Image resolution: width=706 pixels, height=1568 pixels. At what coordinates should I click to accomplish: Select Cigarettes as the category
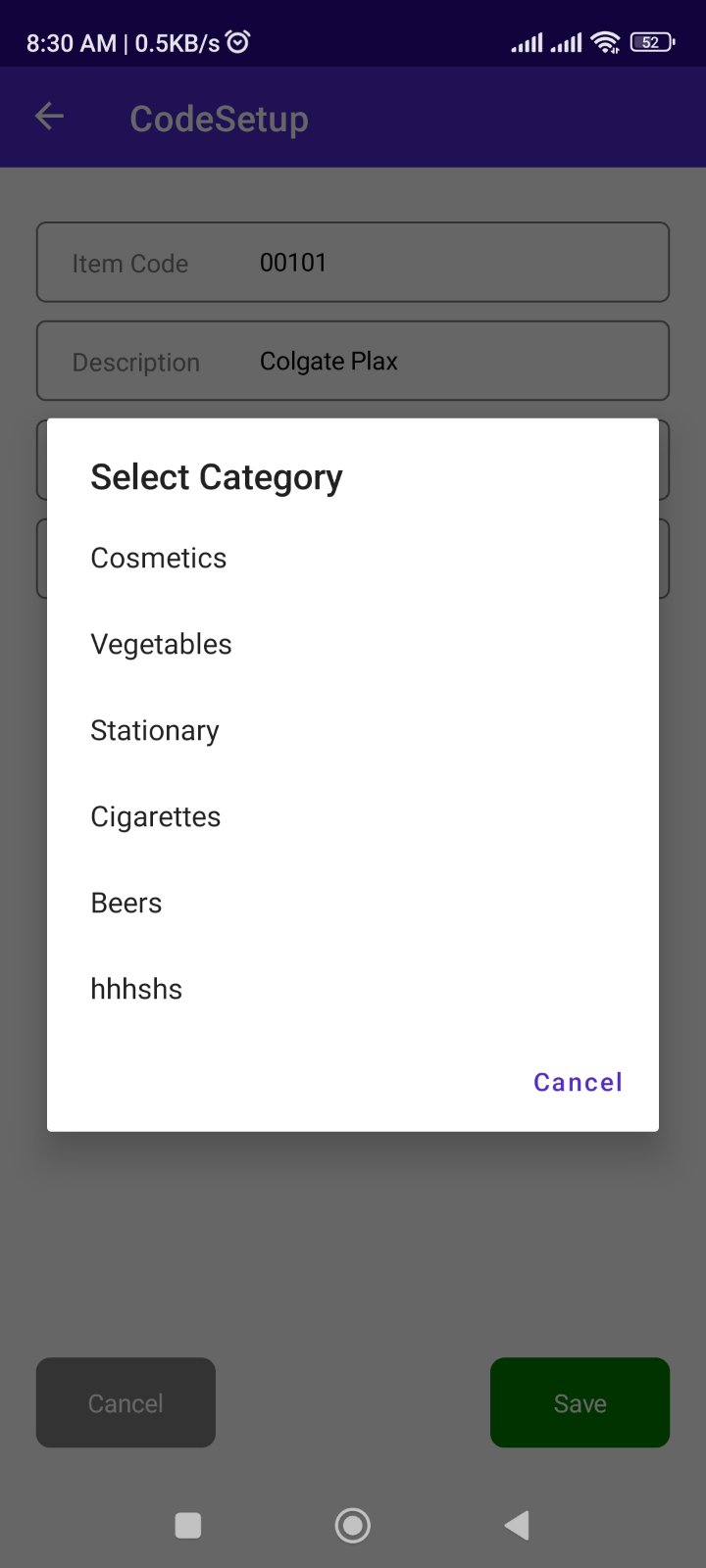tap(156, 817)
